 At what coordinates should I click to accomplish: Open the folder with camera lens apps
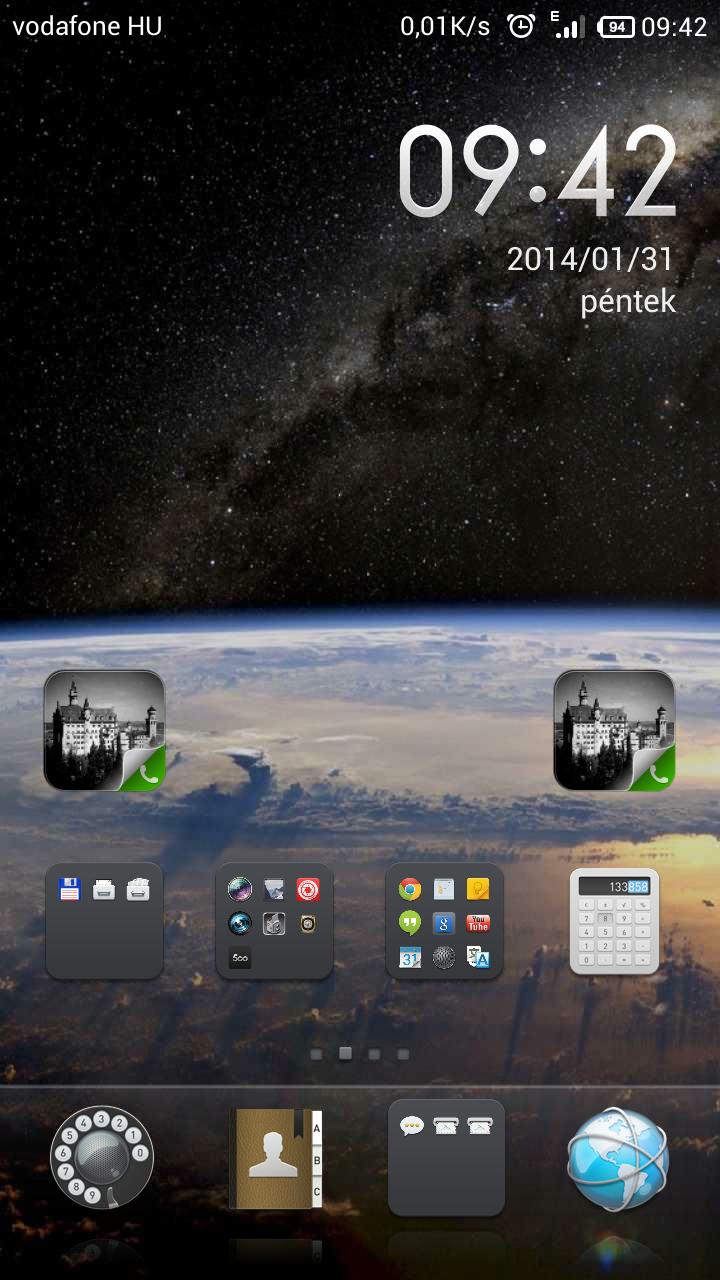[274, 921]
